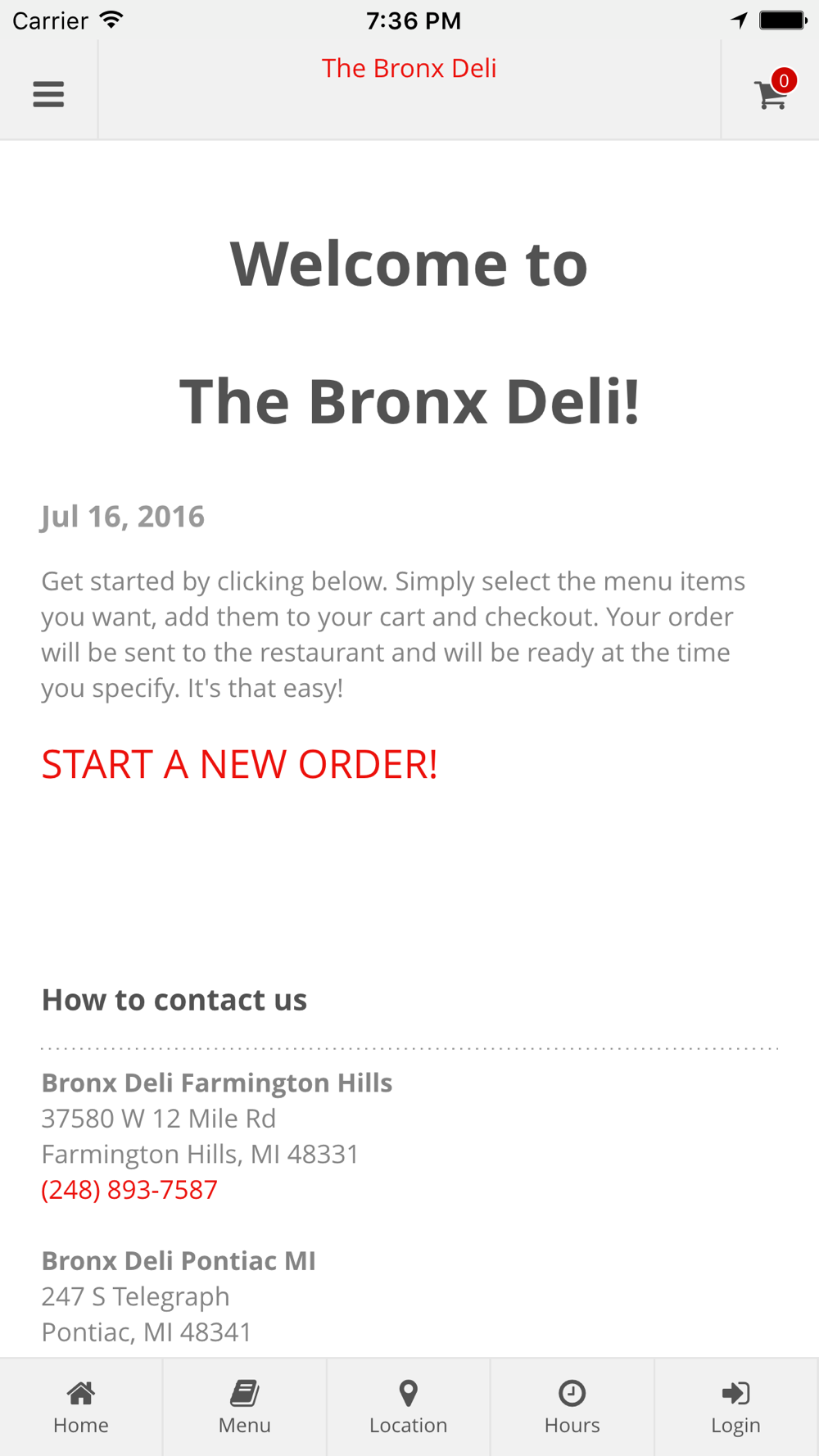View the Hours tab

tap(572, 1407)
